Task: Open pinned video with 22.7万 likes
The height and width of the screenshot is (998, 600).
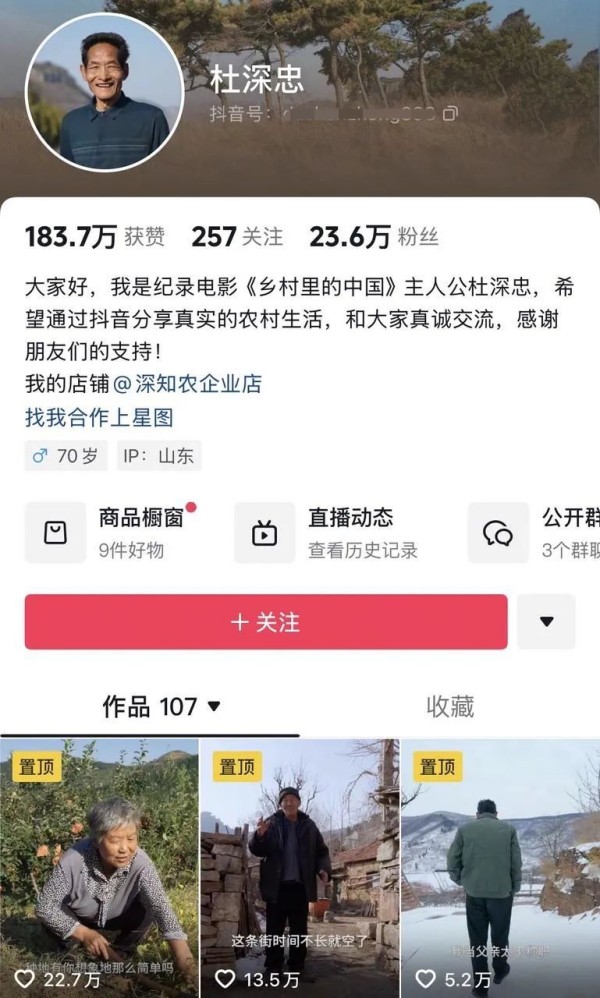Action: tap(99, 870)
